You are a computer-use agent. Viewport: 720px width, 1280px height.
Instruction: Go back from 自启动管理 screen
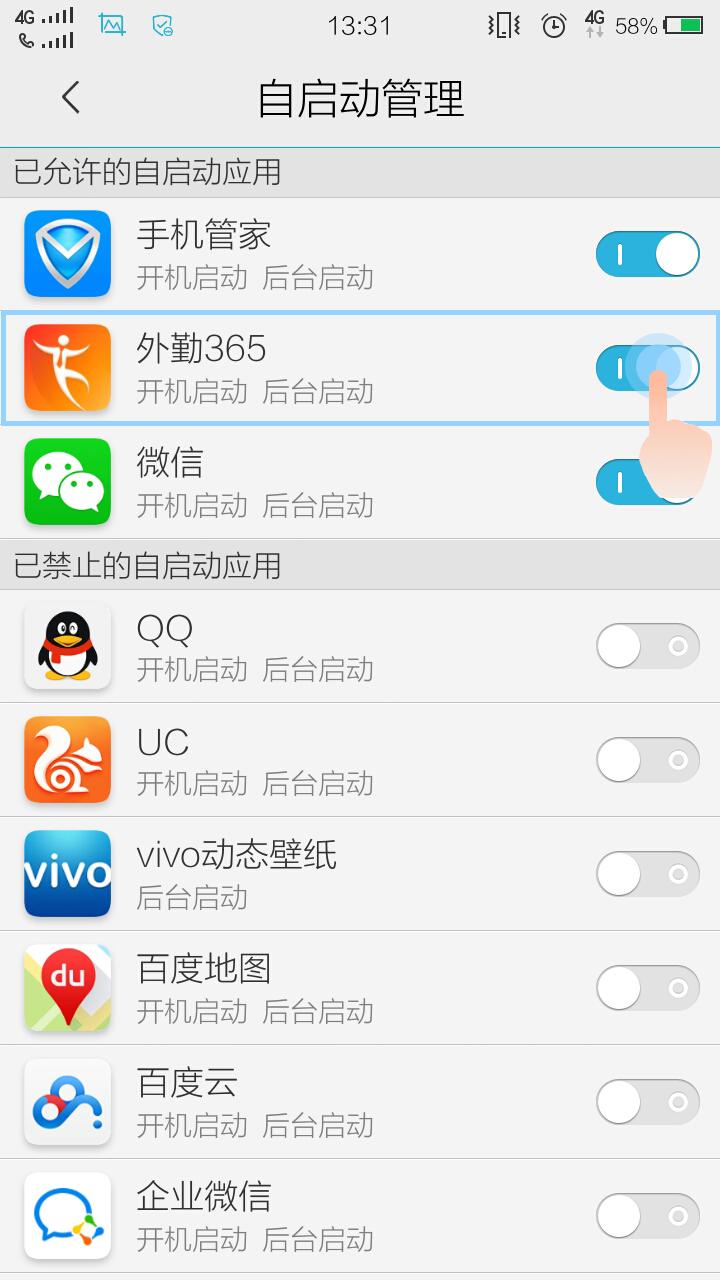tap(70, 98)
